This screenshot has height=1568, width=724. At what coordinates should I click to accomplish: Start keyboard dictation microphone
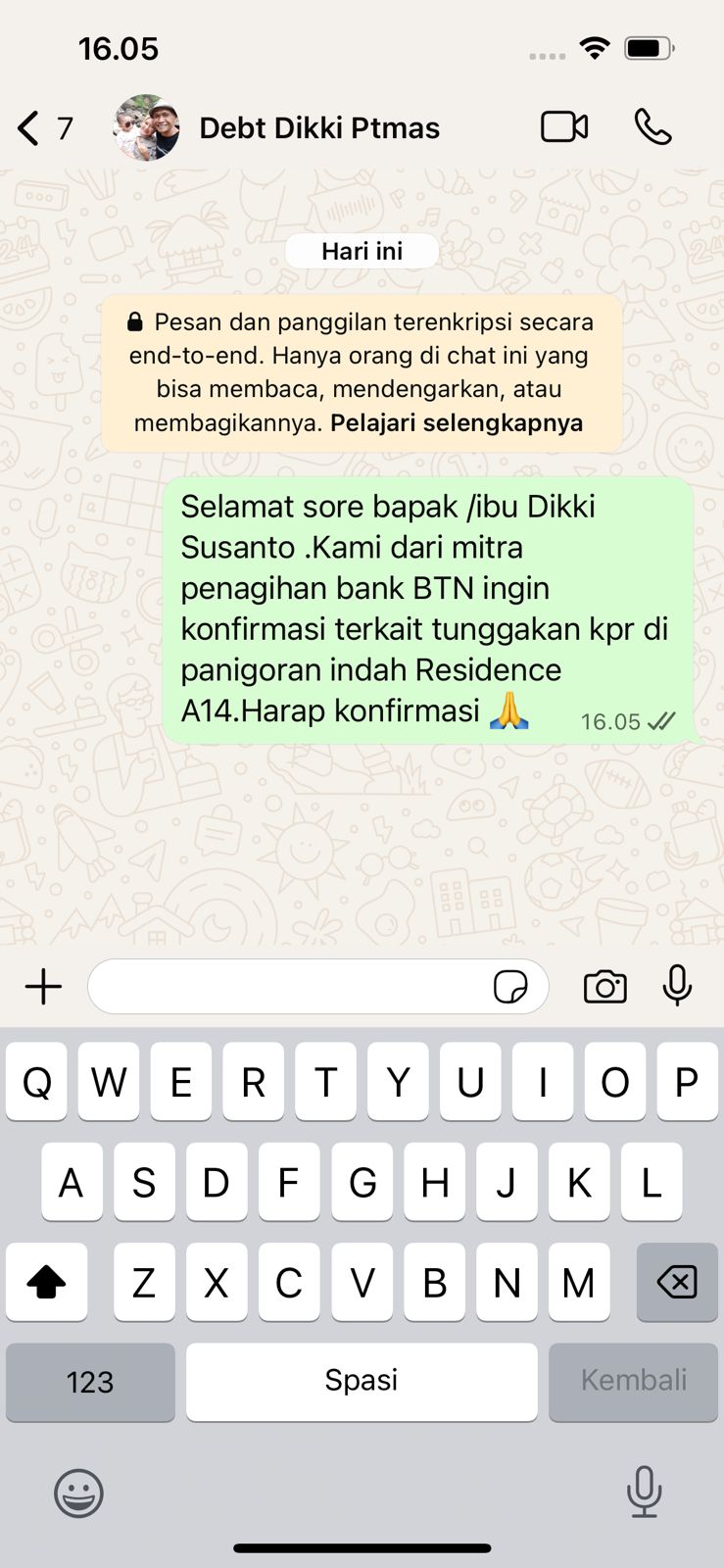point(644,1492)
